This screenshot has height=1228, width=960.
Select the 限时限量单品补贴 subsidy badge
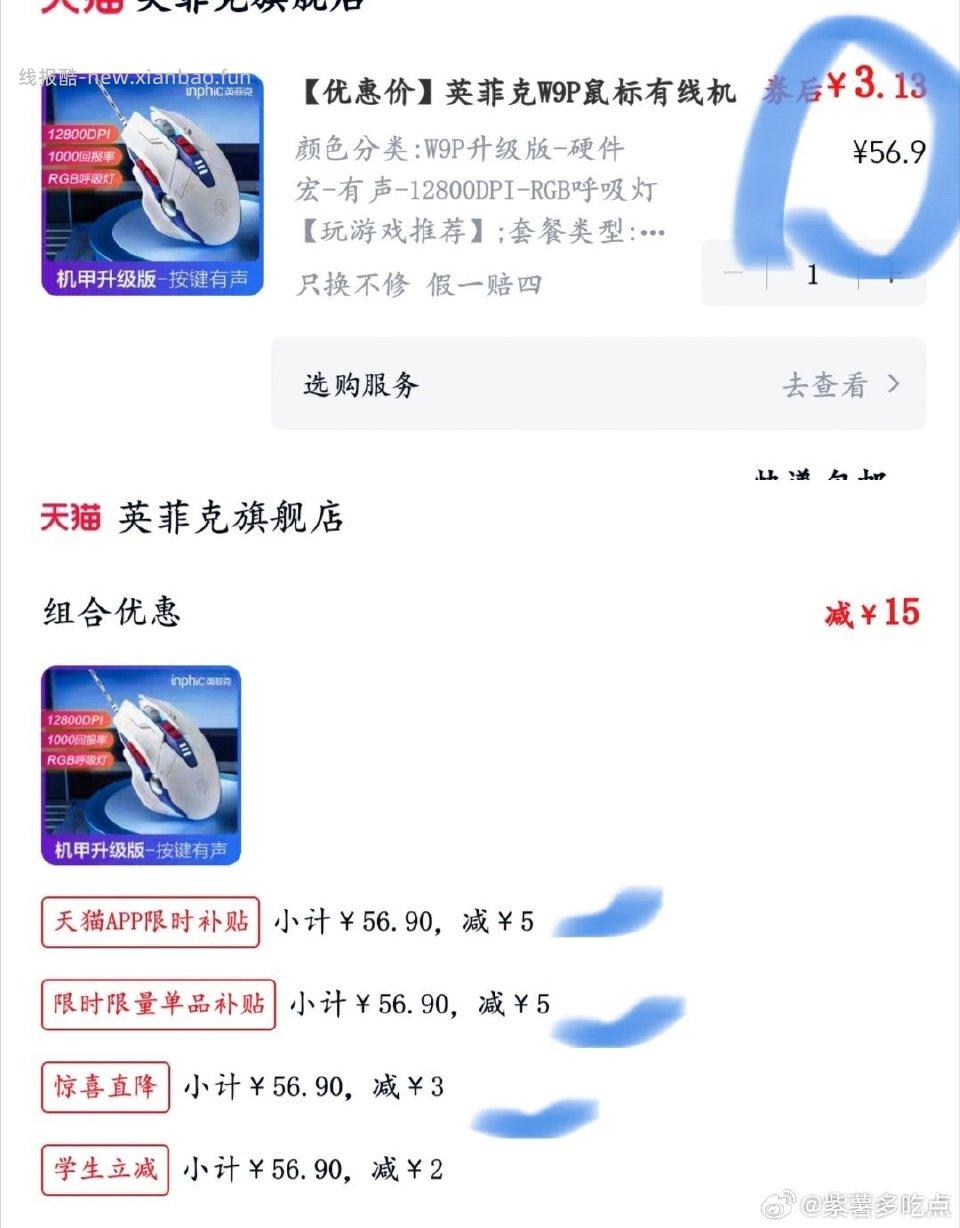(x=157, y=1004)
